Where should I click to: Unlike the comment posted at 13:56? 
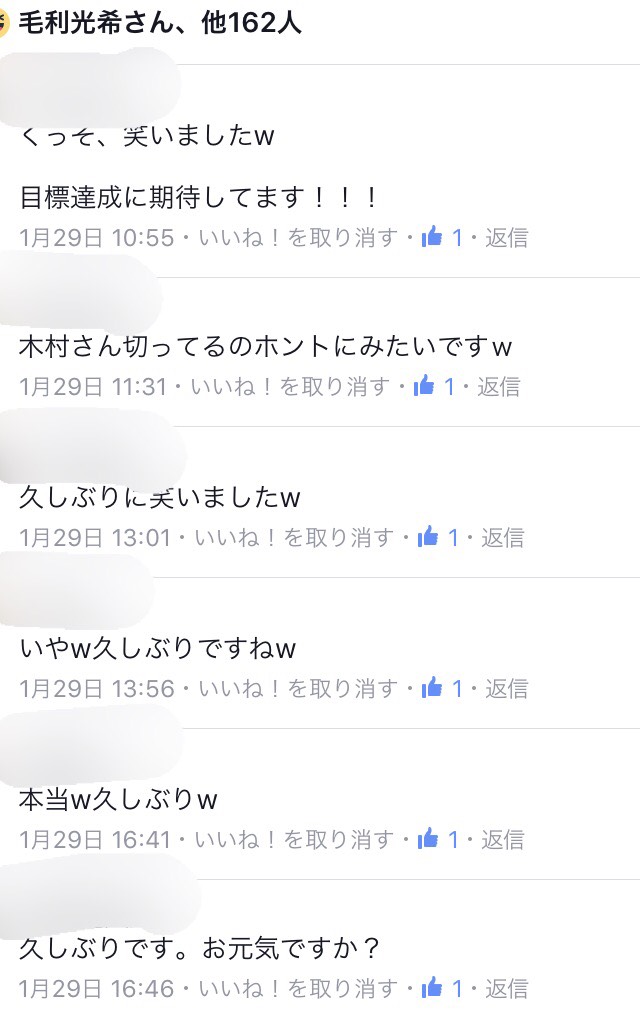[x=298, y=689]
